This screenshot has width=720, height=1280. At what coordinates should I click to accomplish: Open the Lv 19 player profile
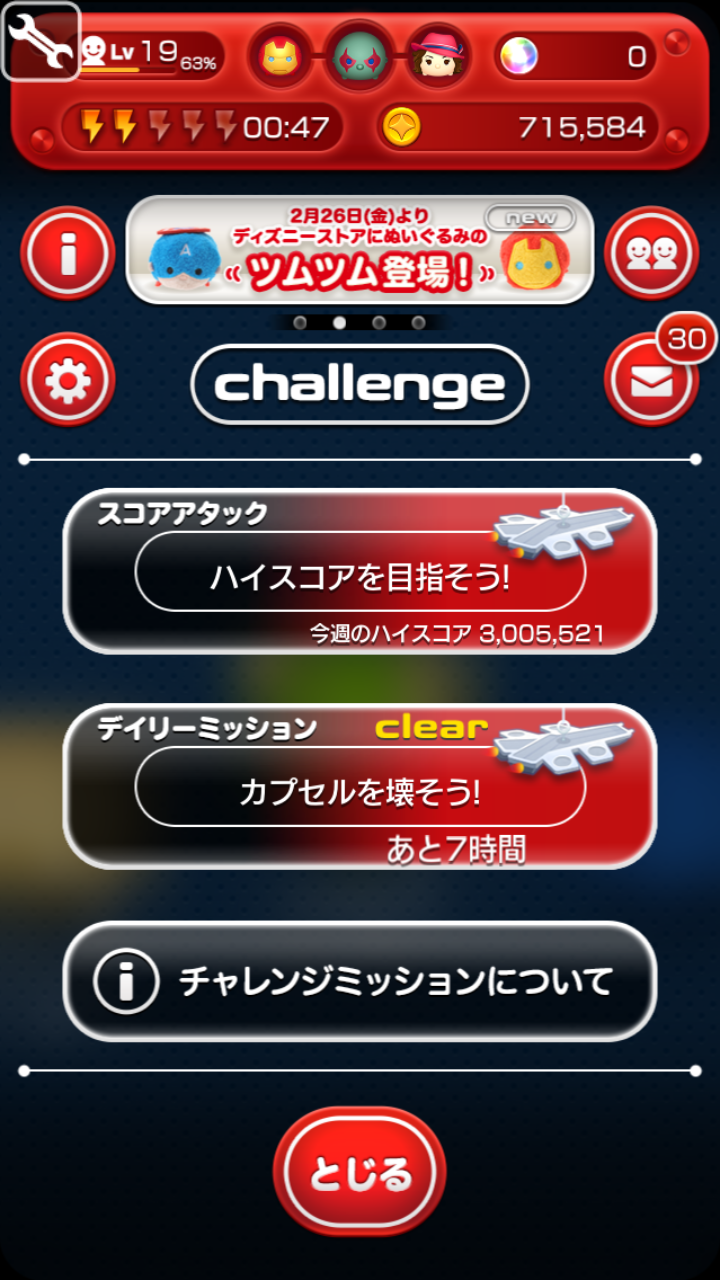(x=150, y=54)
